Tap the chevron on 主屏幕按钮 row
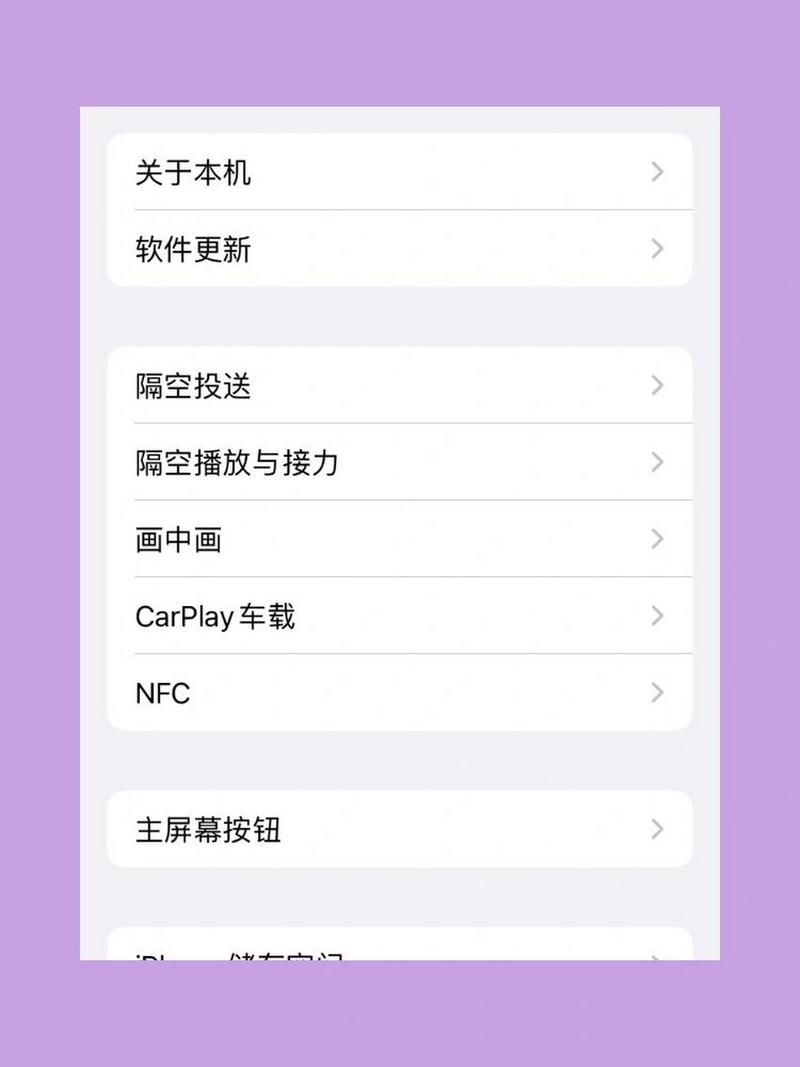Viewport: 800px width, 1067px height. 657,829
